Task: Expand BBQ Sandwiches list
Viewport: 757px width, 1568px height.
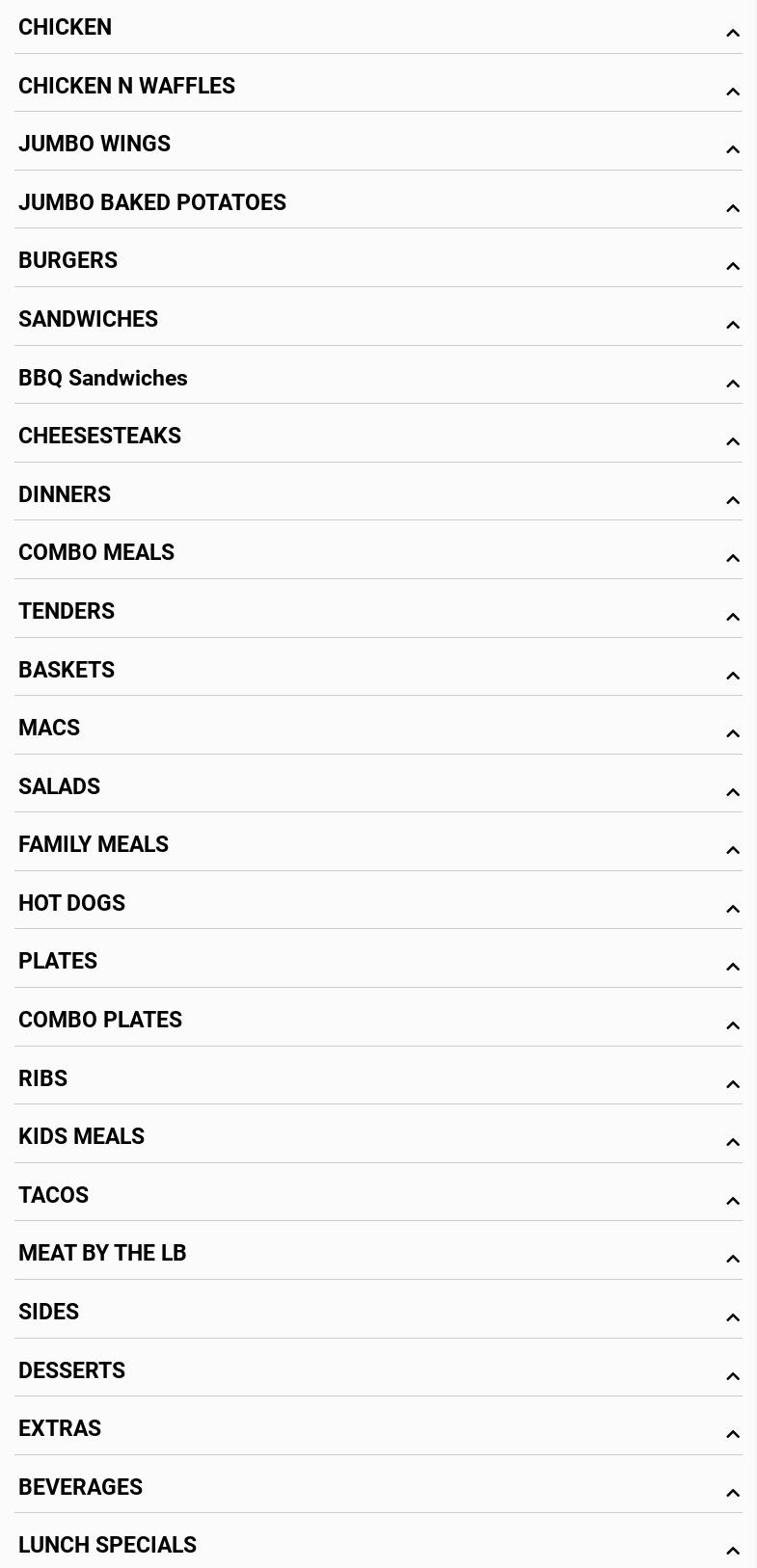Action: pos(377,379)
